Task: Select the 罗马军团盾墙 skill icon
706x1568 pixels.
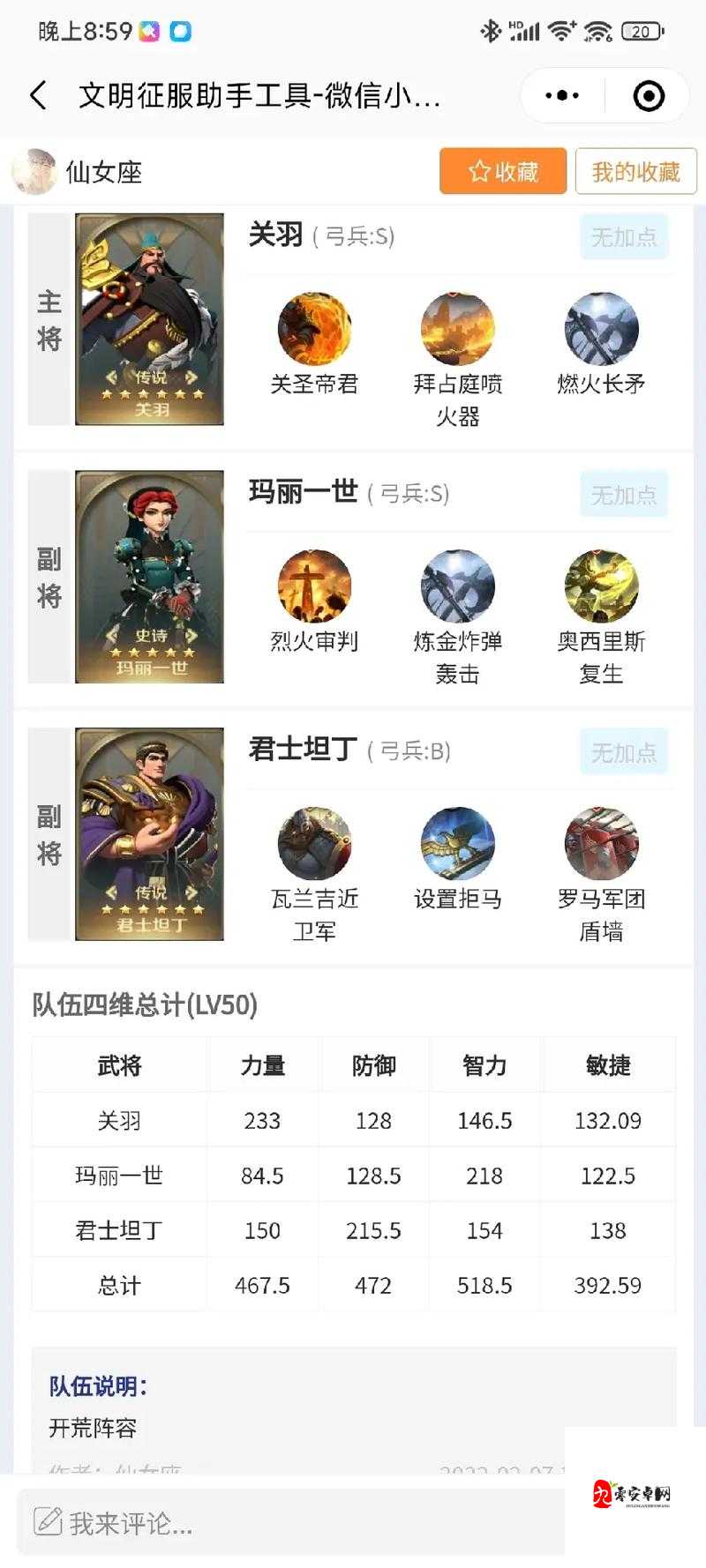Action: 602,844
